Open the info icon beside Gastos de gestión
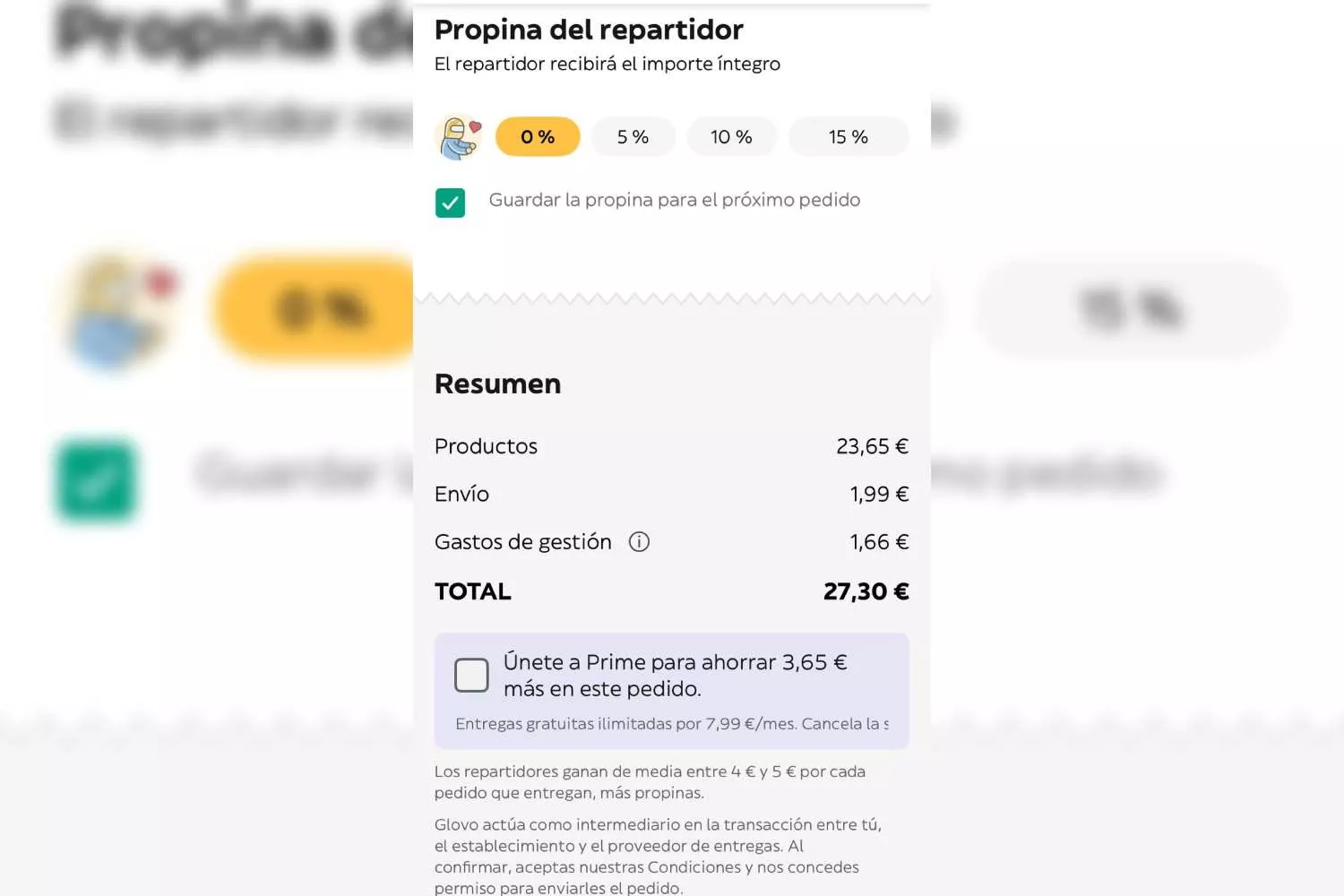 coord(639,542)
